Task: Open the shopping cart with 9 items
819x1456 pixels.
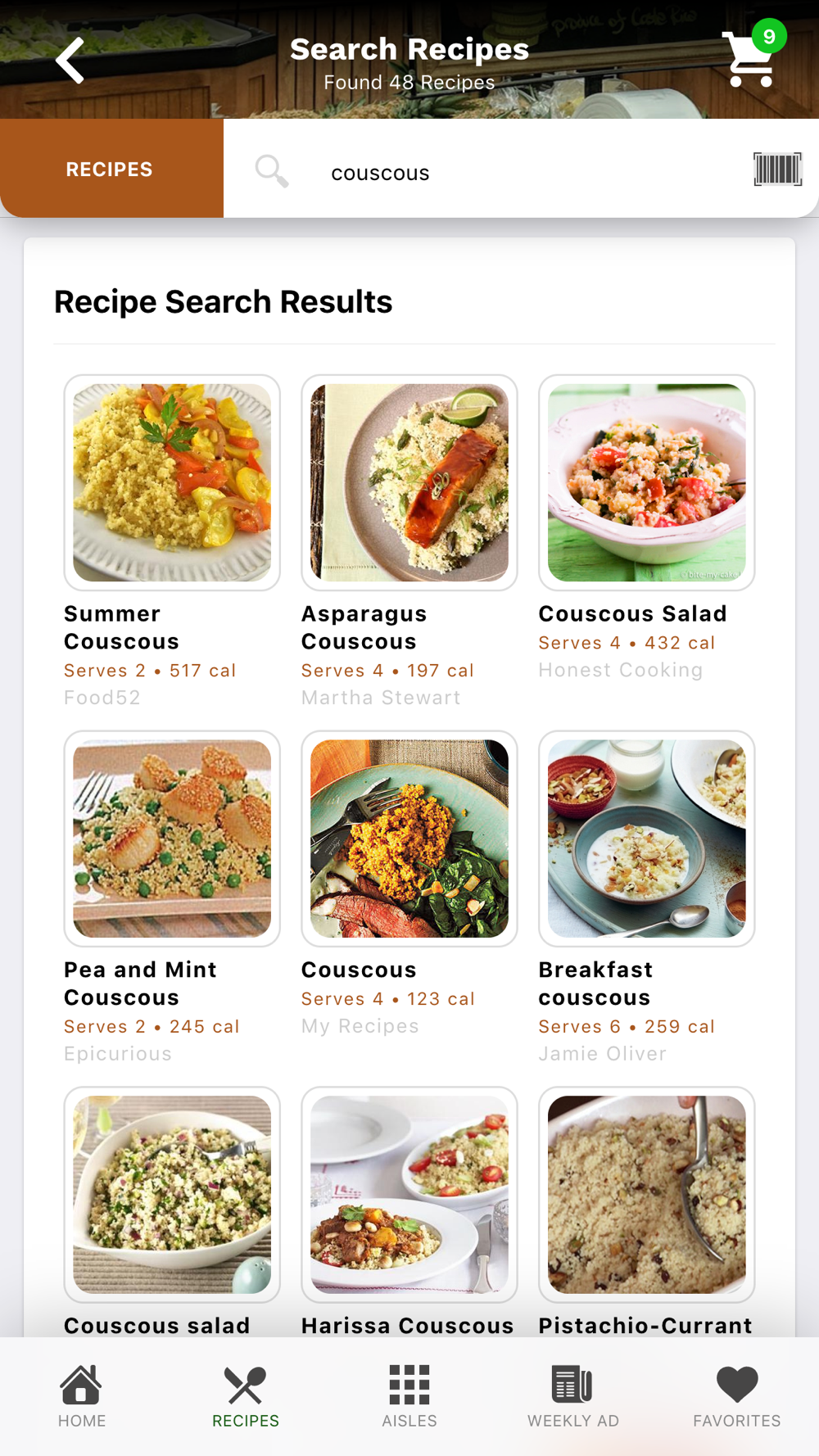Action: point(752,54)
